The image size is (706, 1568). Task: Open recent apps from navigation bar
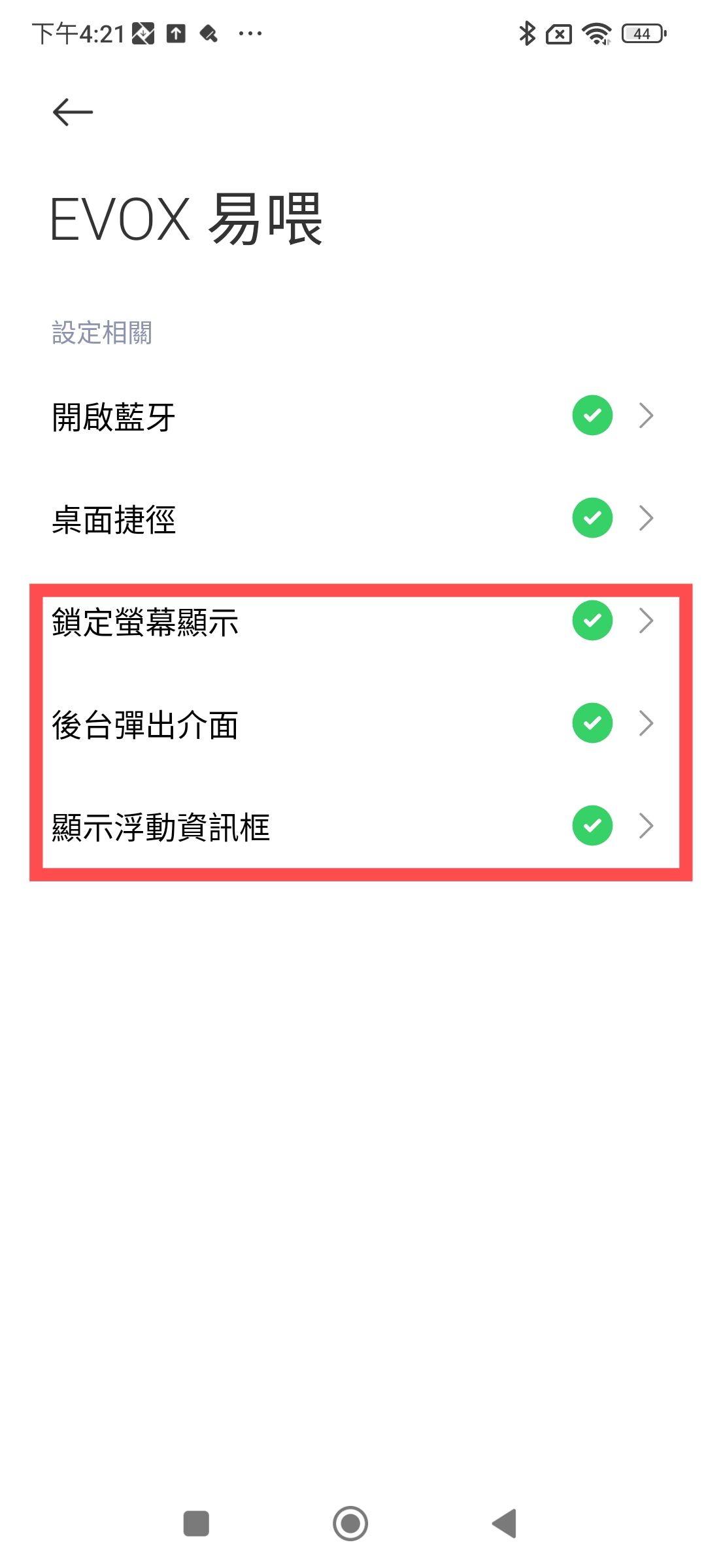pos(196,1524)
